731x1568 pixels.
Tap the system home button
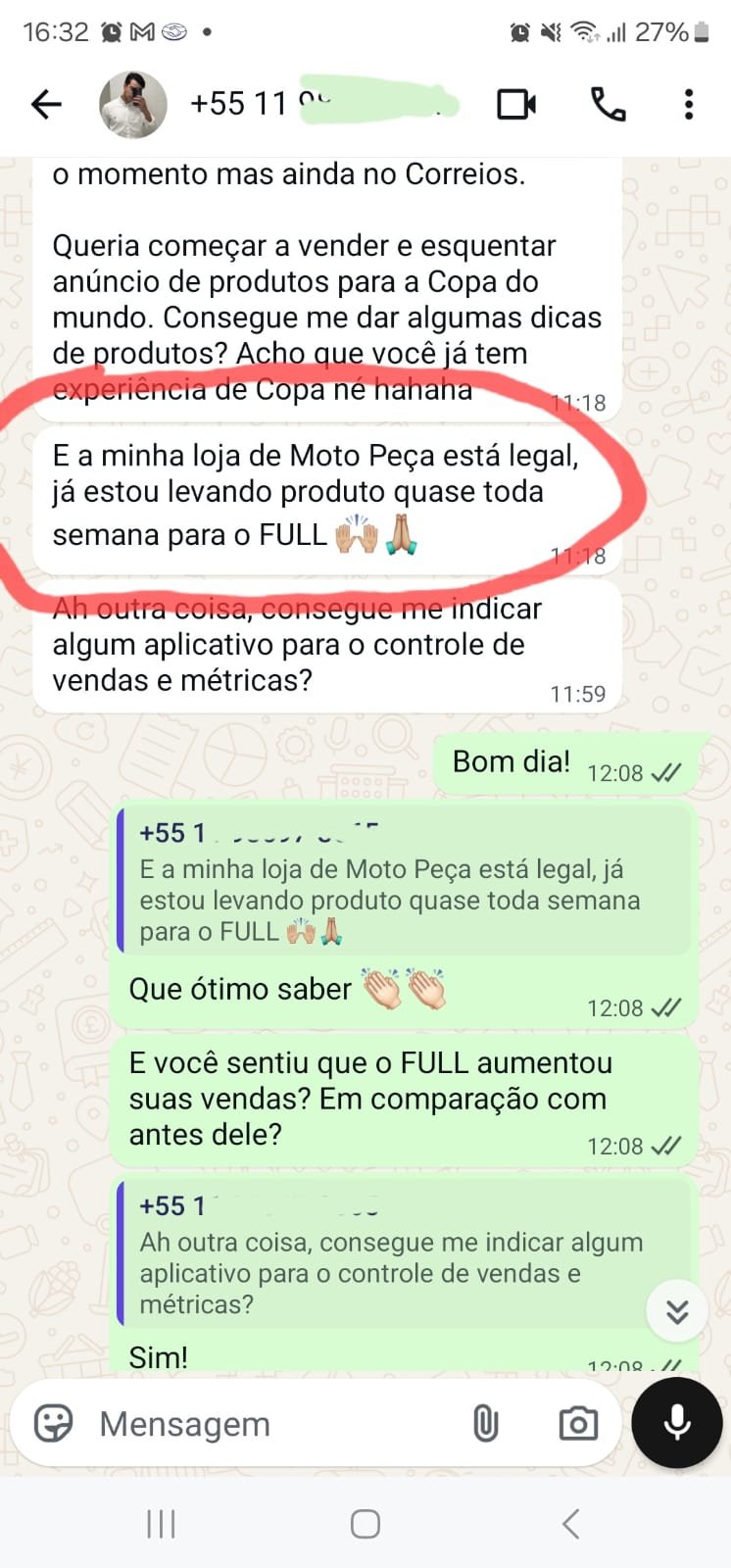pos(365,1524)
